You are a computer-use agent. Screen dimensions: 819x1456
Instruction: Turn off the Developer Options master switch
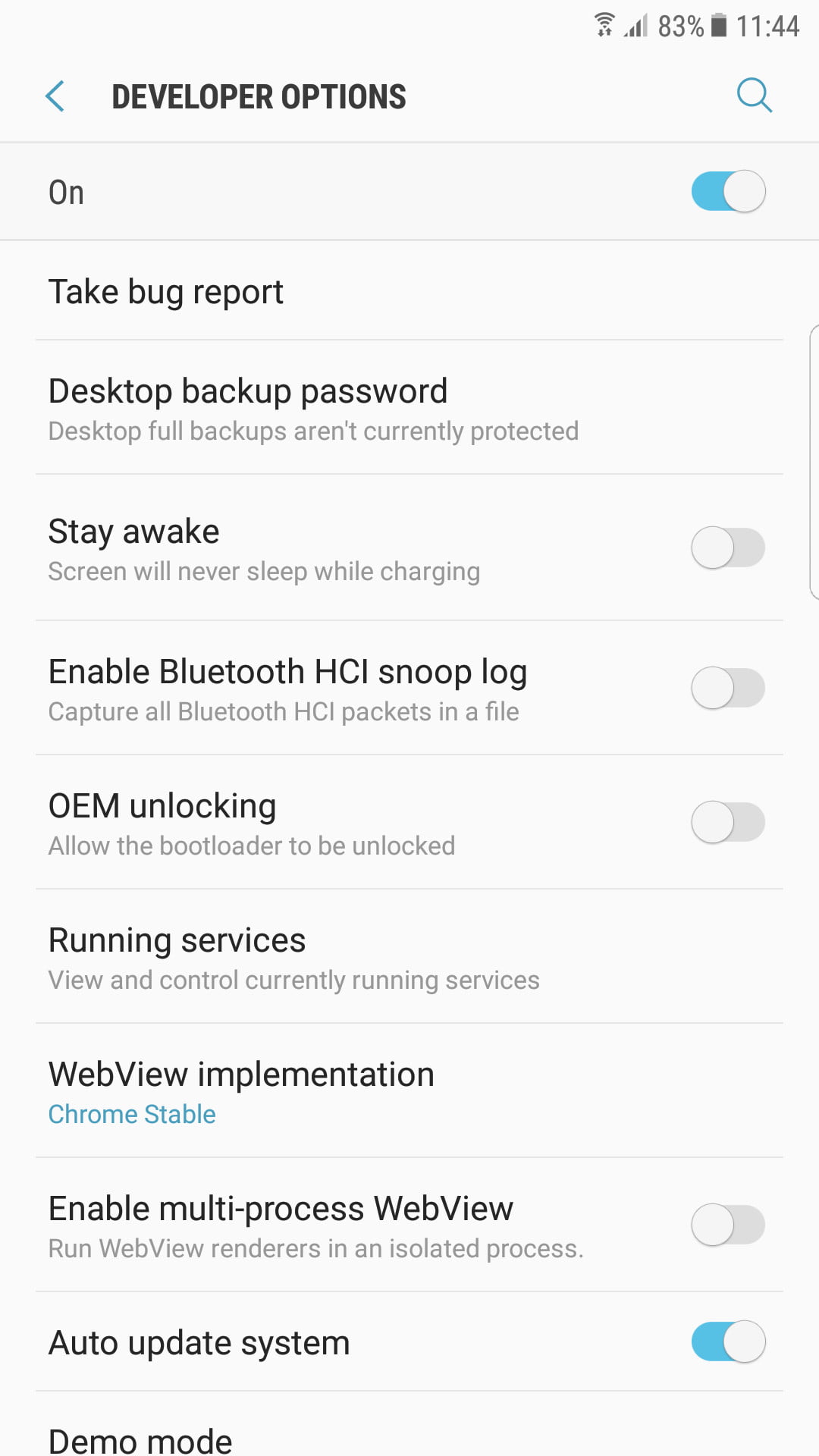click(x=728, y=192)
